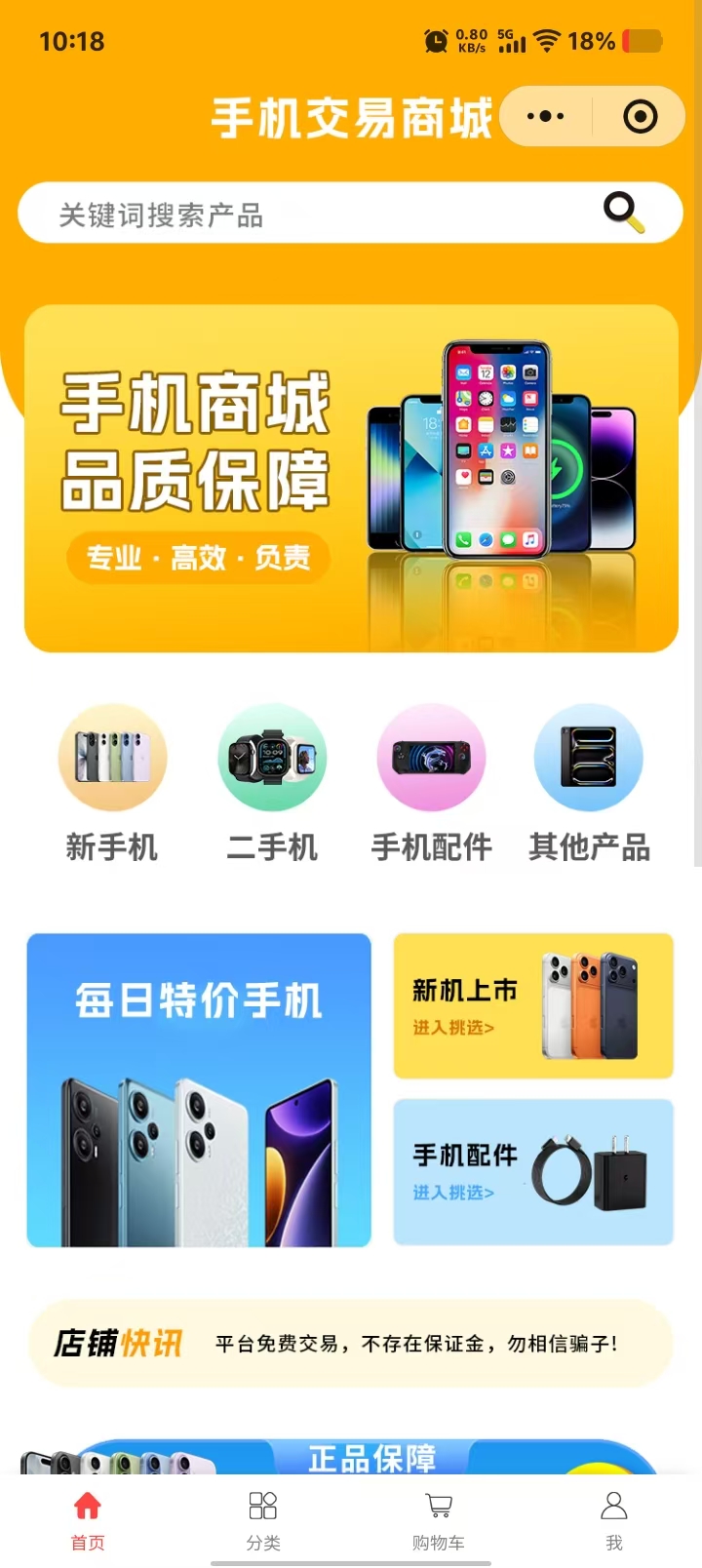This screenshot has width=702, height=1568.
Task: Go to the 购物车 tab
Action: (x=439, y=1519)
